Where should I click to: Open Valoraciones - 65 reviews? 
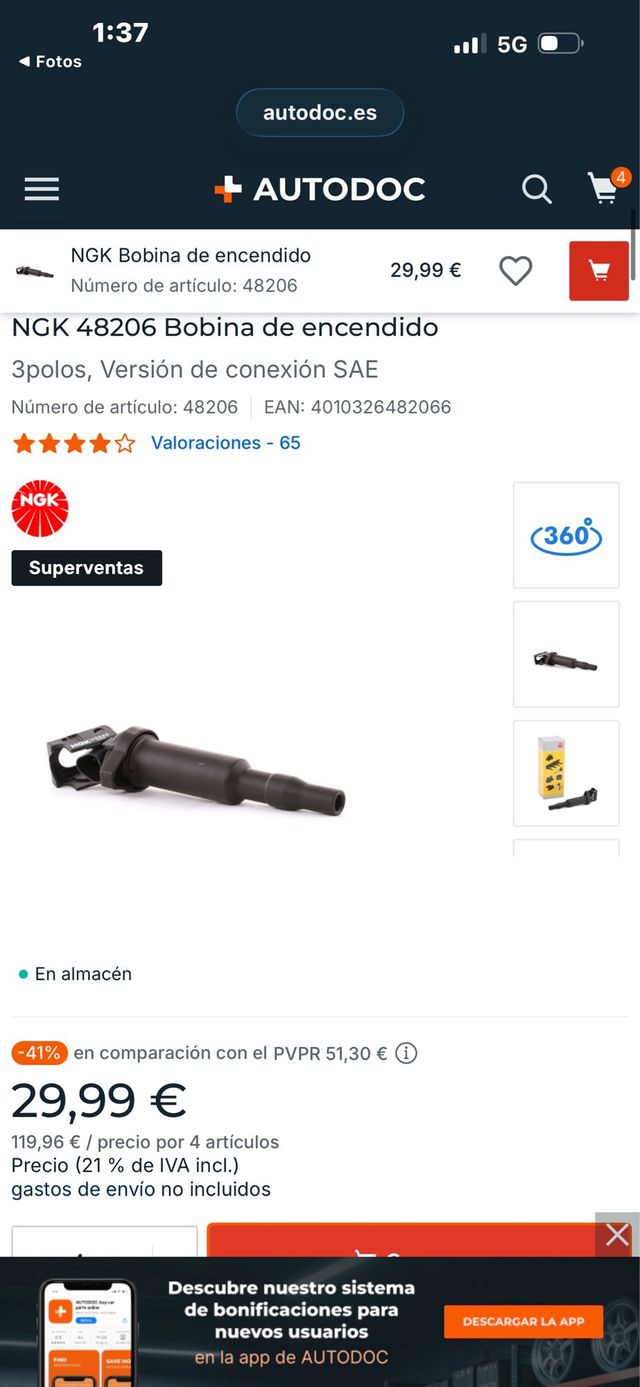(225, 443)
